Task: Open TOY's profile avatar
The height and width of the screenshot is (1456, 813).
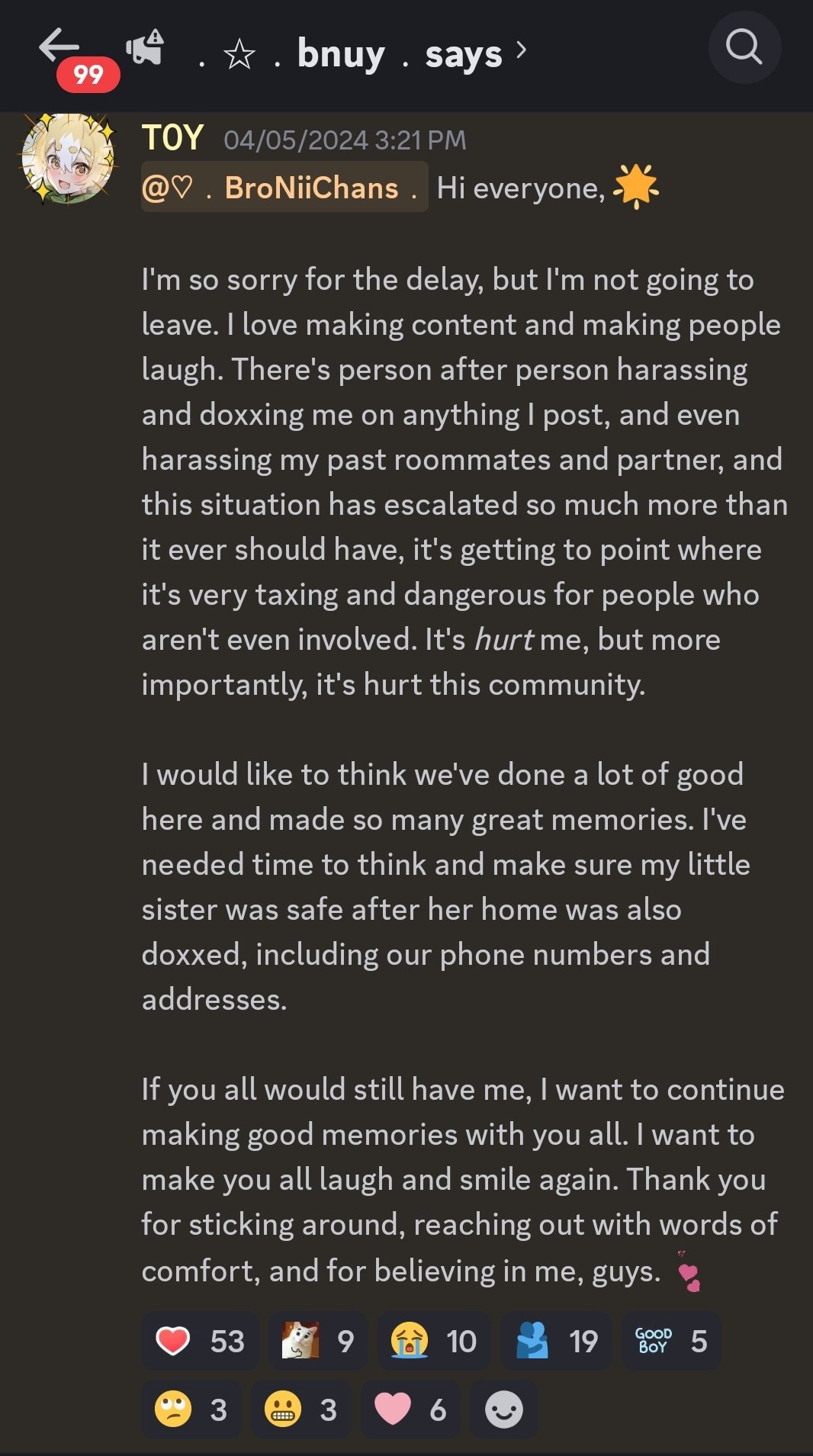Action: (x=68, y=159)
